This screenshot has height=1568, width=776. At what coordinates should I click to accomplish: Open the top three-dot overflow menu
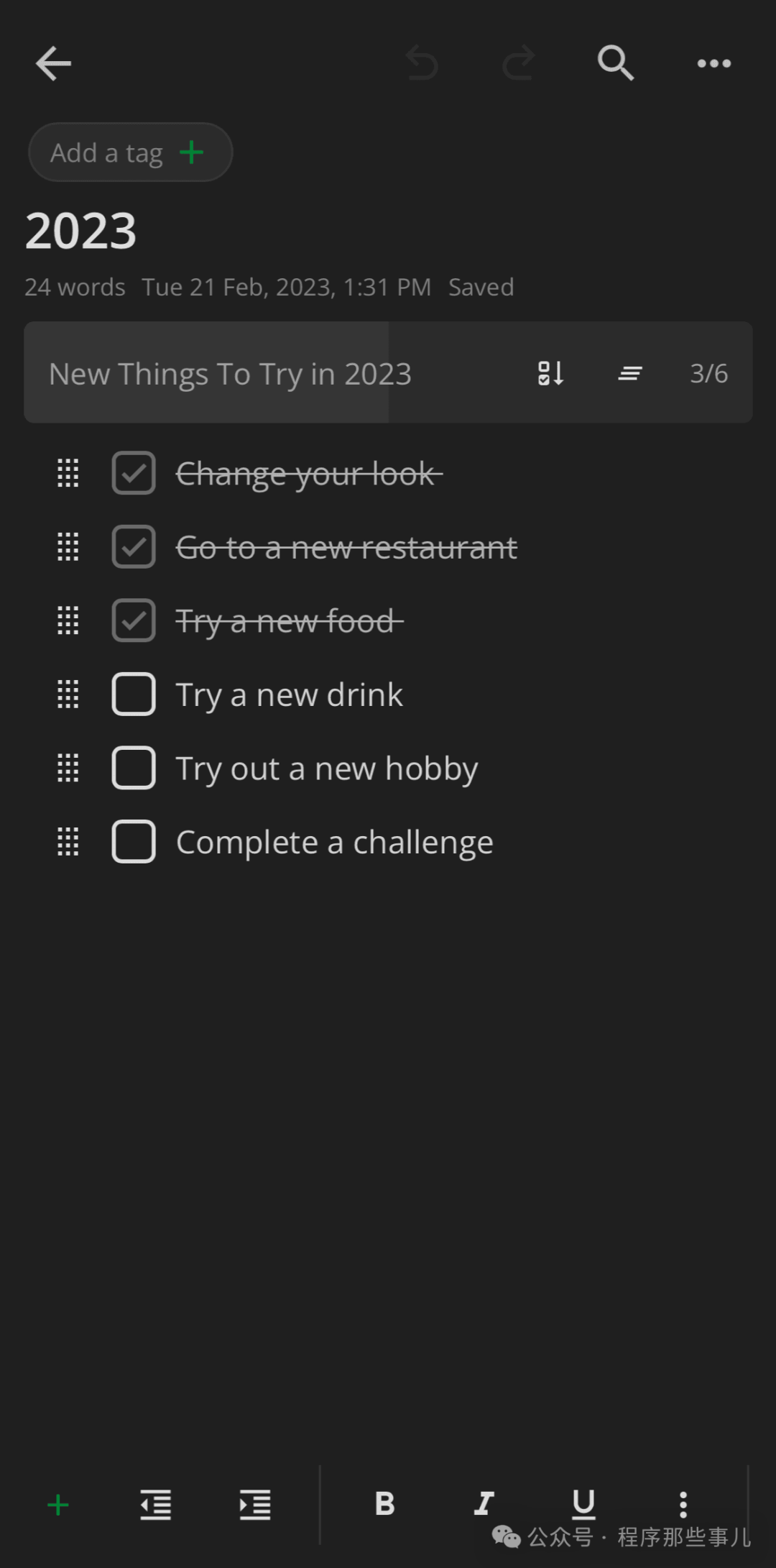pos(714,63)
